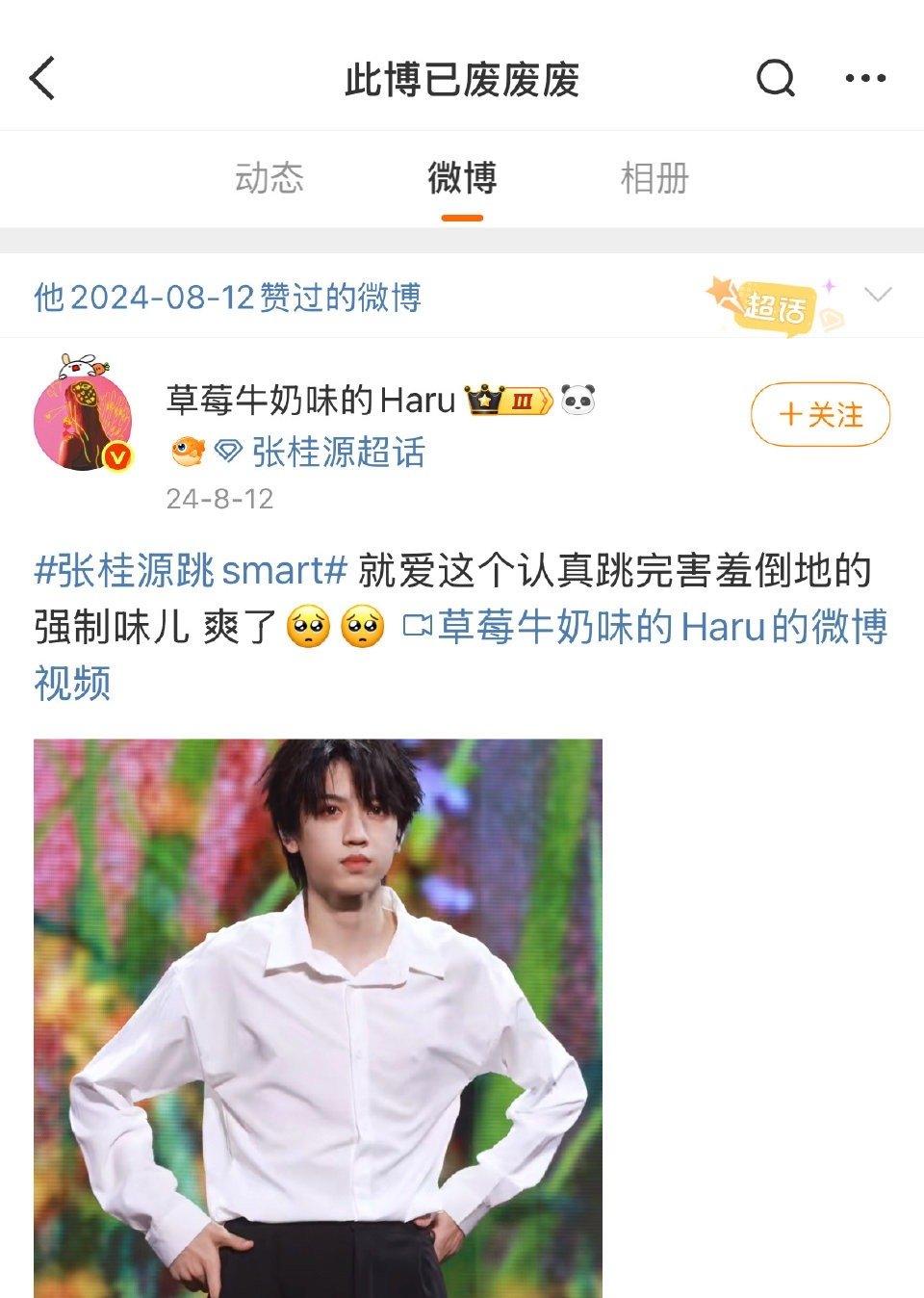Open the three-dot overflow menu
The image size is (924, 1298).
(864, 79)
